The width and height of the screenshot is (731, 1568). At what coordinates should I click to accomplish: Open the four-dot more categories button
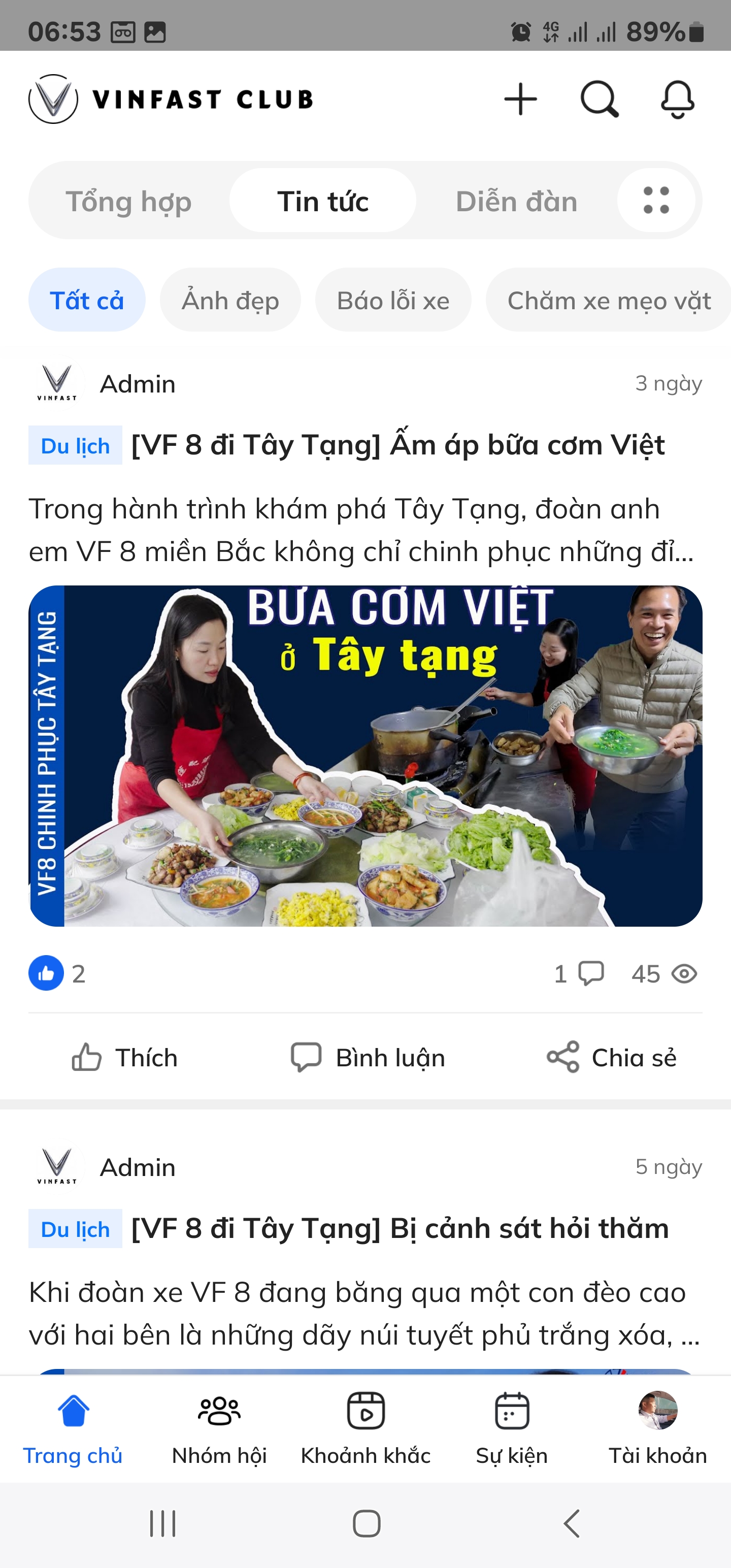[x=656, y=200]
